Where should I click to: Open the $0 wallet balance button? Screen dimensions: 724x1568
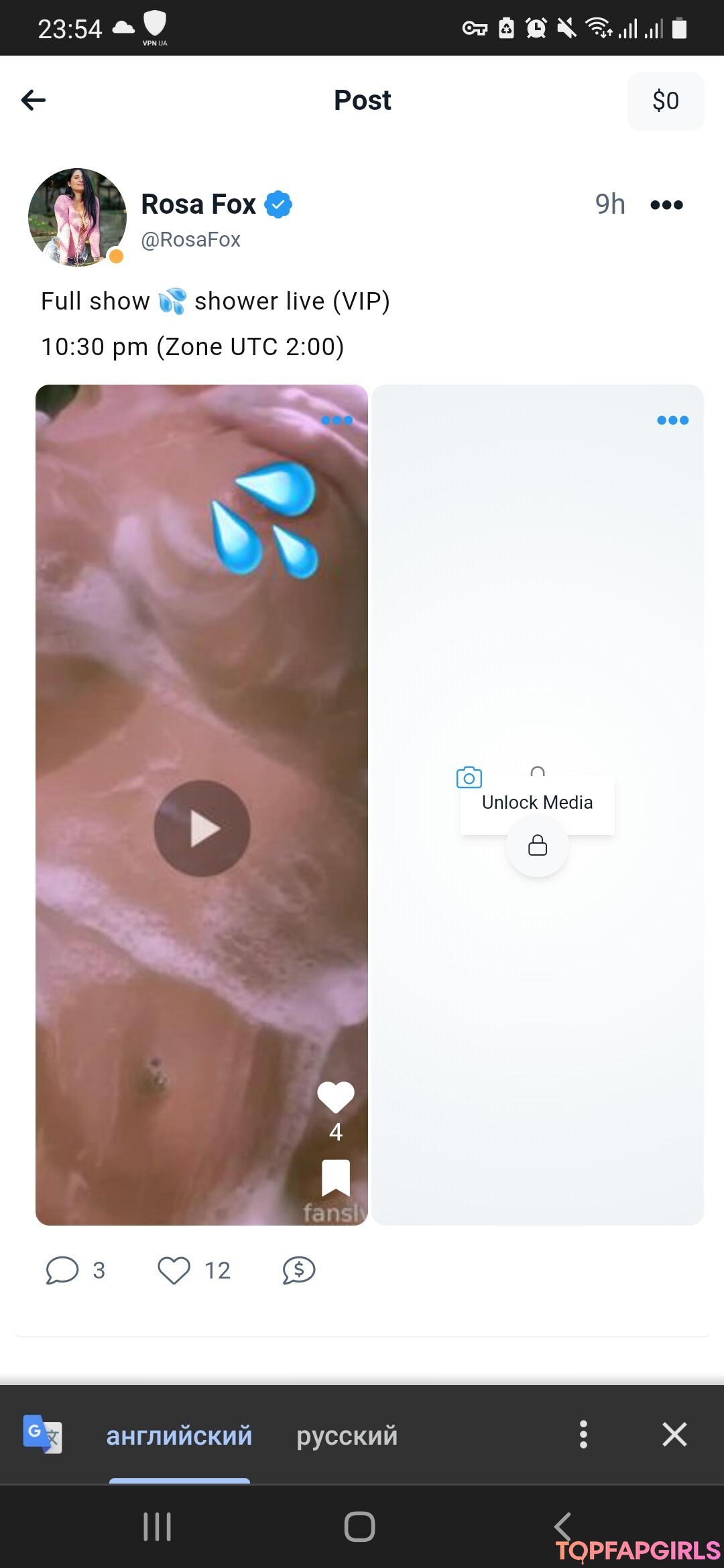click(x=665, y=101)
